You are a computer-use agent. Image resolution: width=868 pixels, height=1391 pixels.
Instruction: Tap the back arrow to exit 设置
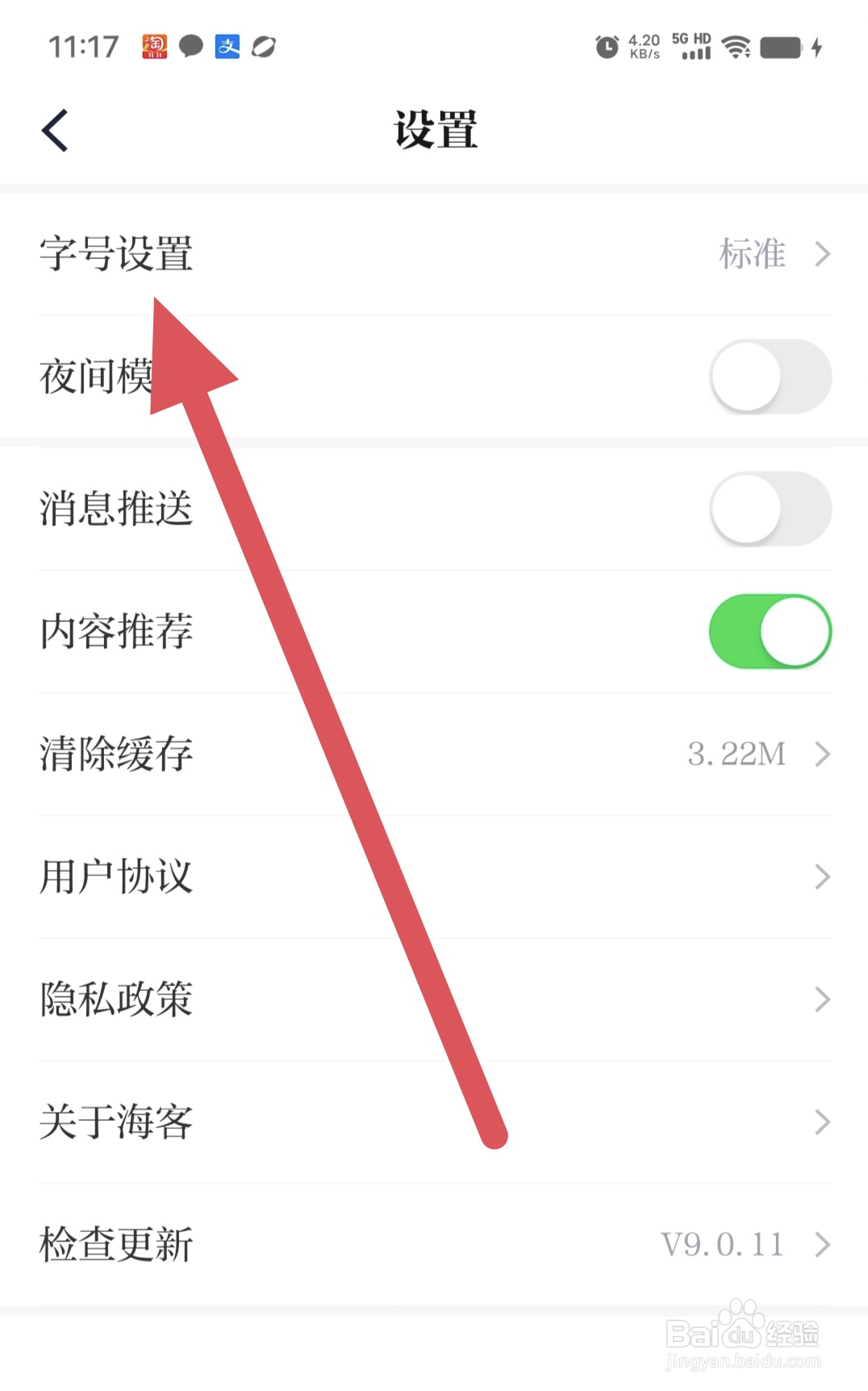pyautogui.click(x=53, y=128)
